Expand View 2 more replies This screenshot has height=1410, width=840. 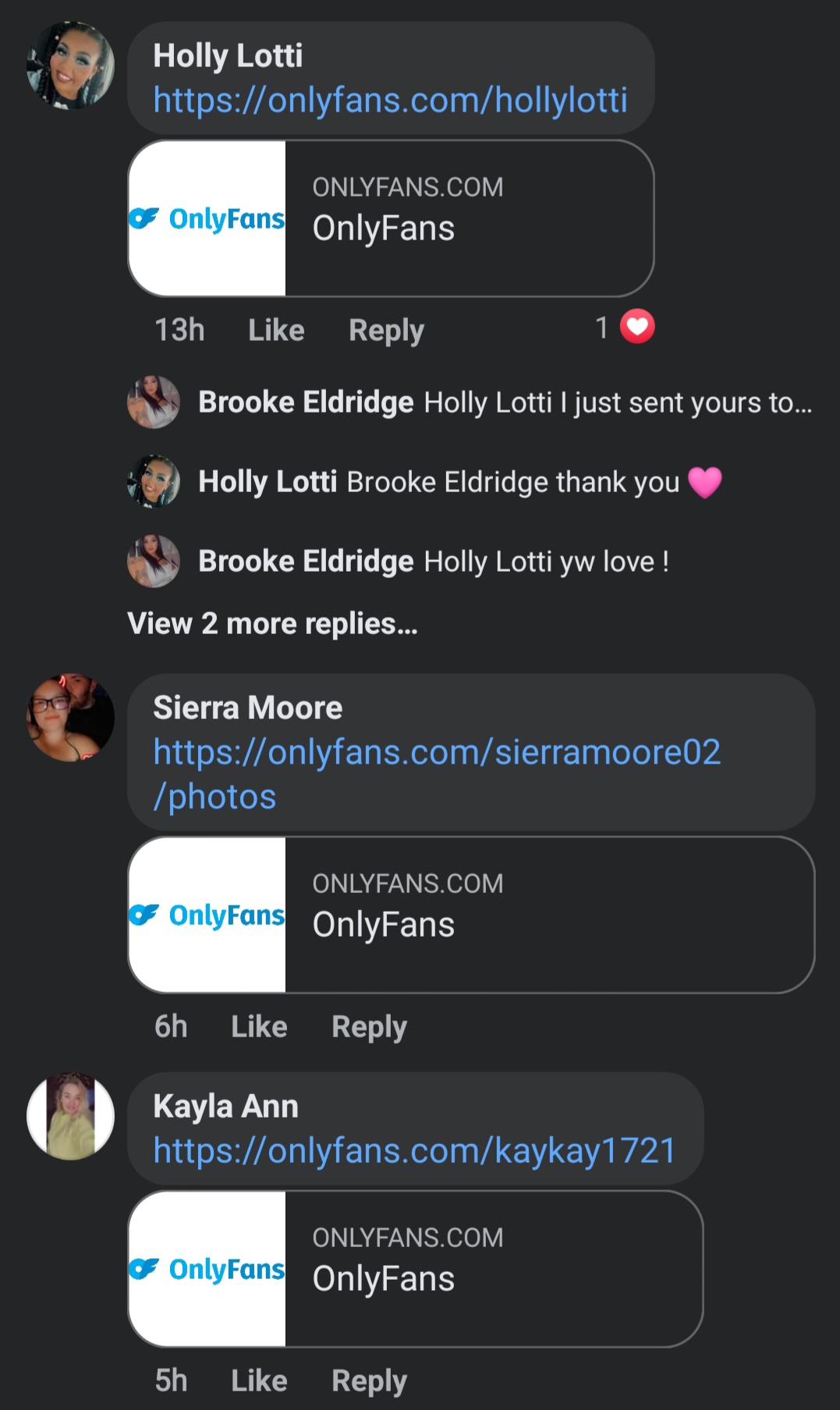click(272, 624)
